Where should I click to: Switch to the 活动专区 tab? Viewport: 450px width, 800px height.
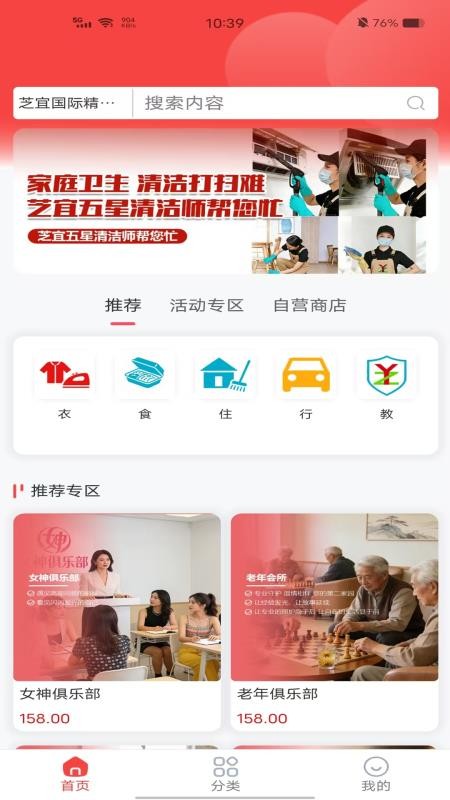point(207,306)
